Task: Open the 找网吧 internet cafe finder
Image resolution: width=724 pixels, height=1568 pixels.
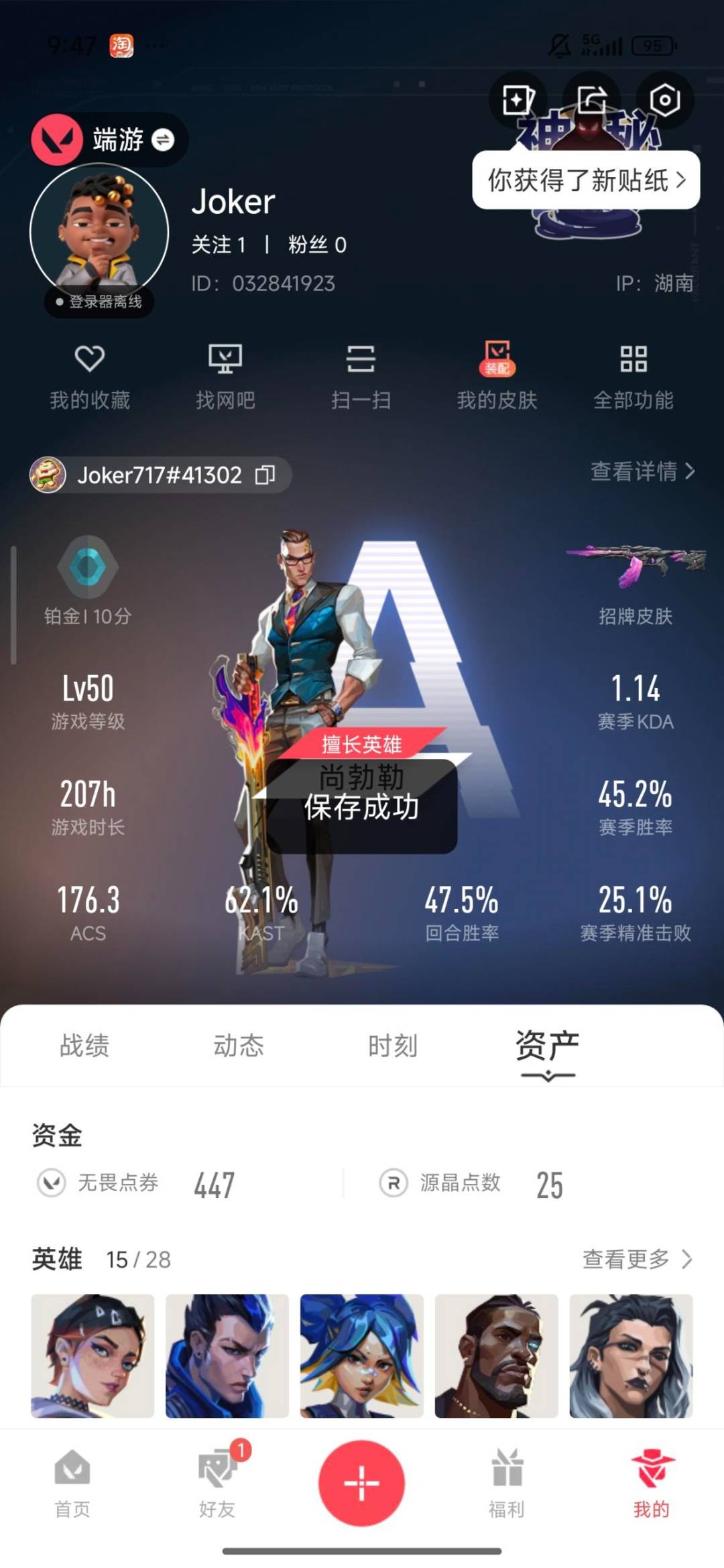Action: point(226,375)
